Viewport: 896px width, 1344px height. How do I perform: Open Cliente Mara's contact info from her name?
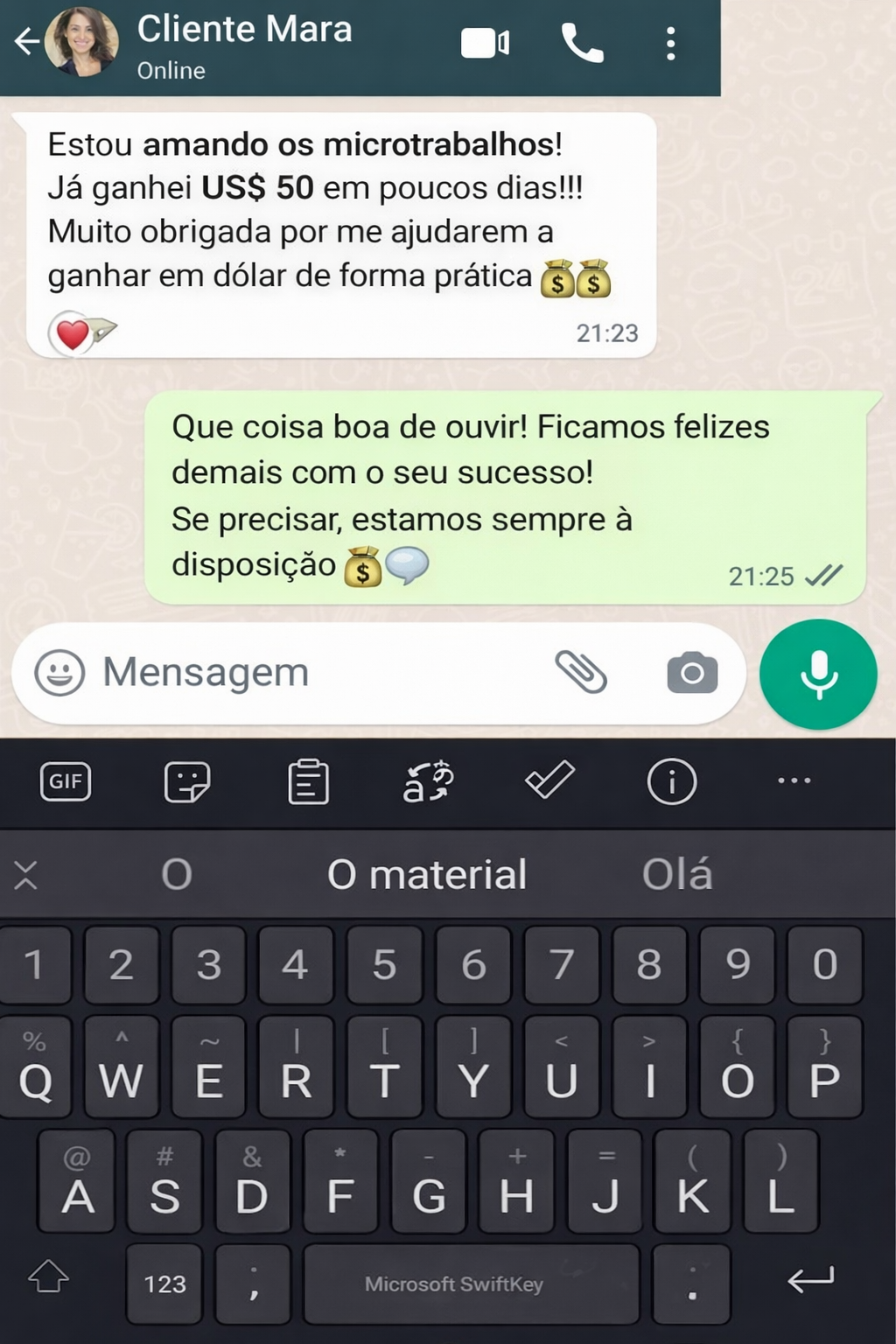[244, 30]
